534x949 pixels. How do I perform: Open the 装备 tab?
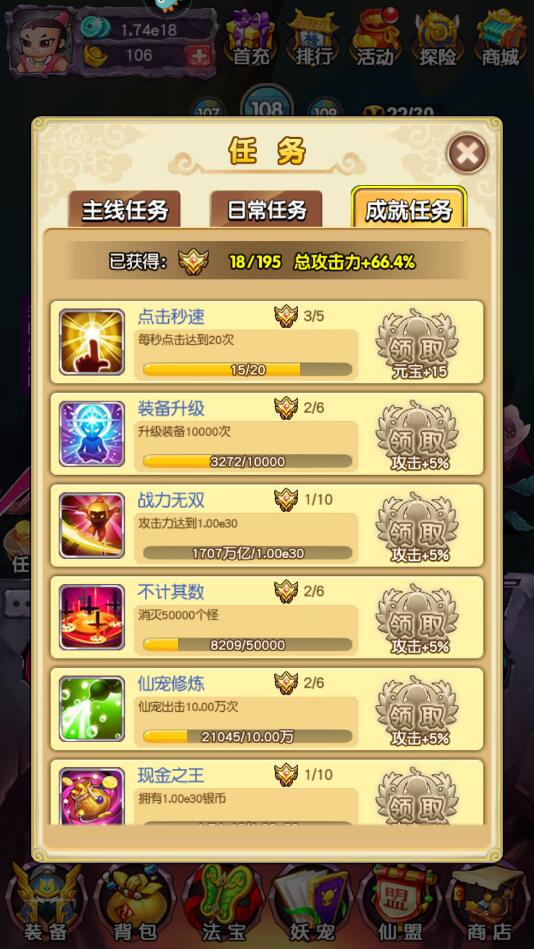pos(45,904)
